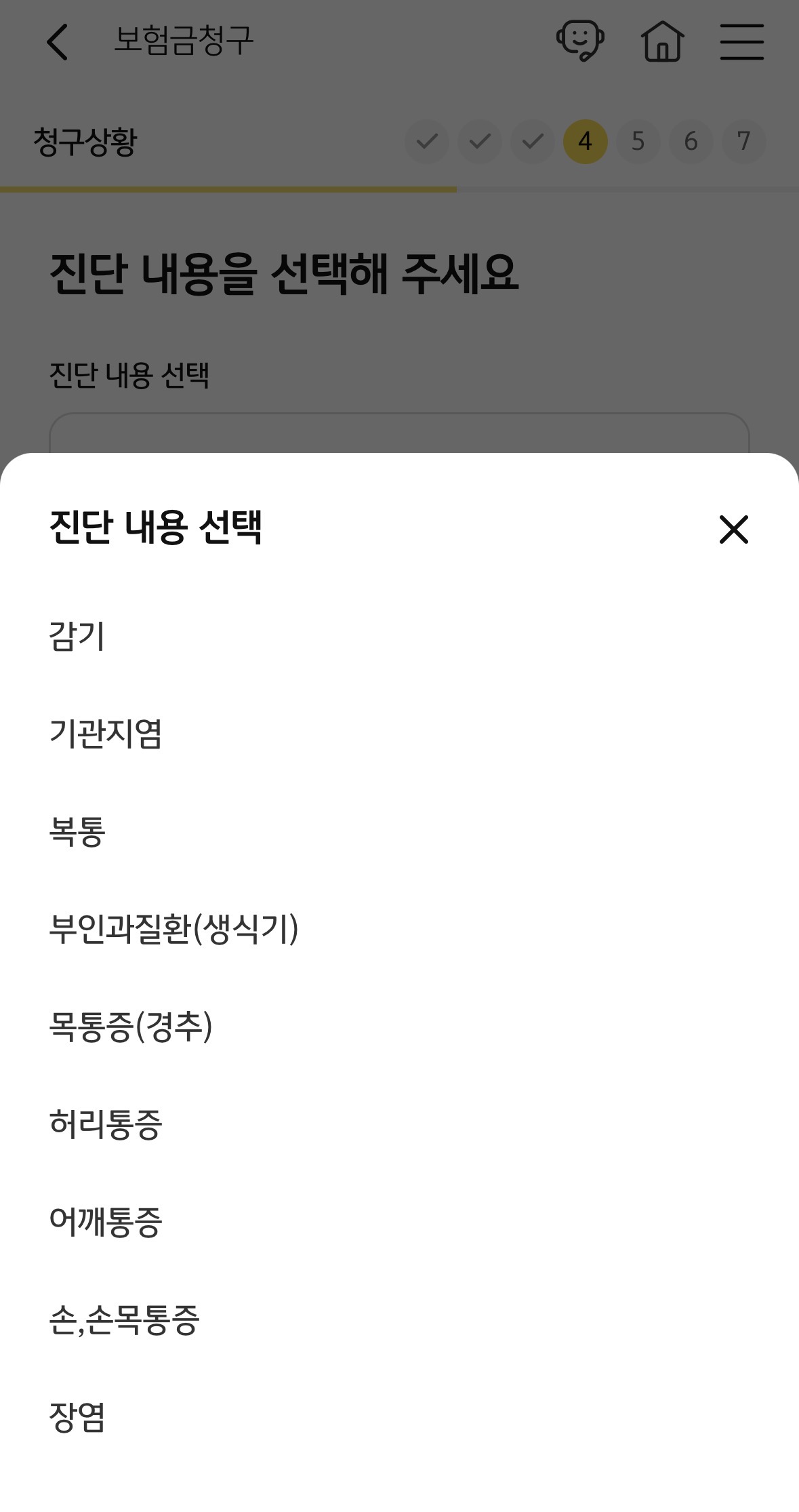Choose 장염 from the diagnosis list

coord(77,1417)
